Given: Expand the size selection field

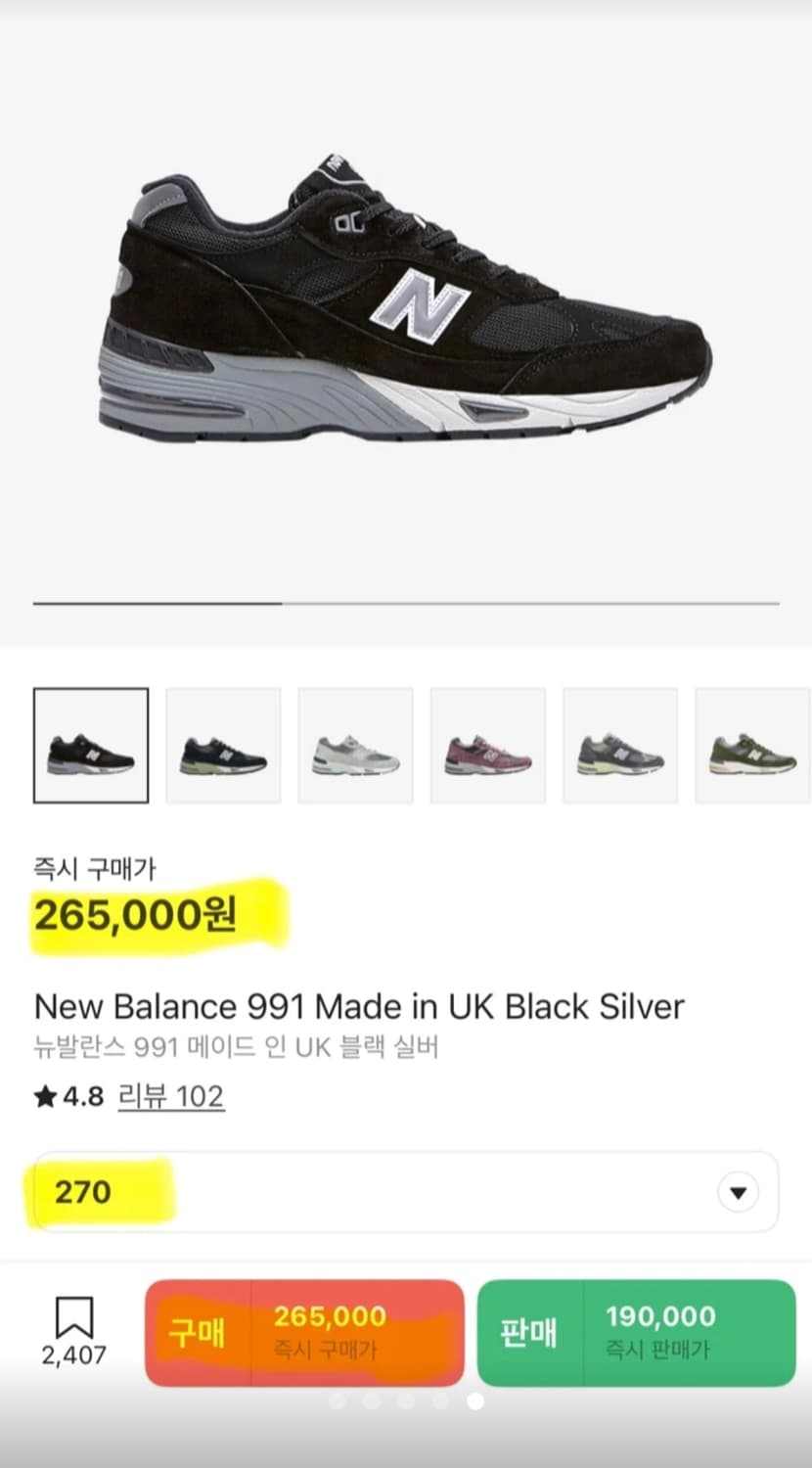Looking at the screenshot, I should (406, 1192).
